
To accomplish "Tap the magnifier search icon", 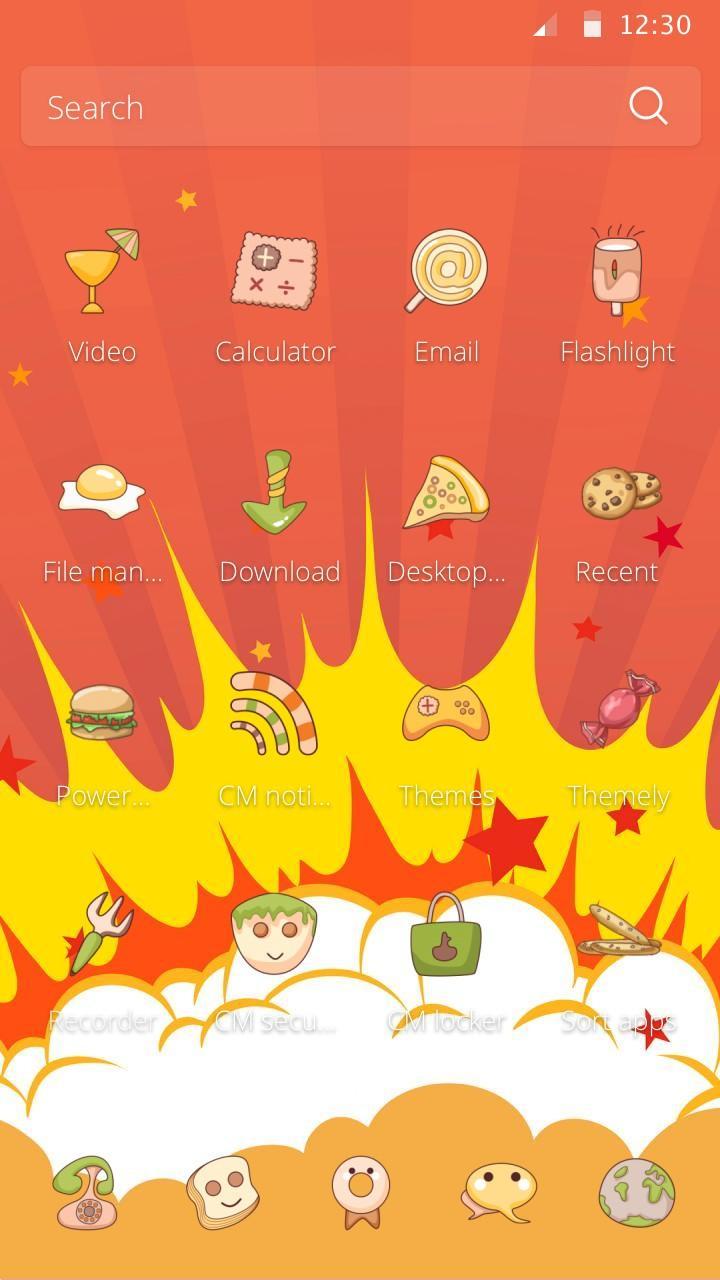I will pos(648,106).
